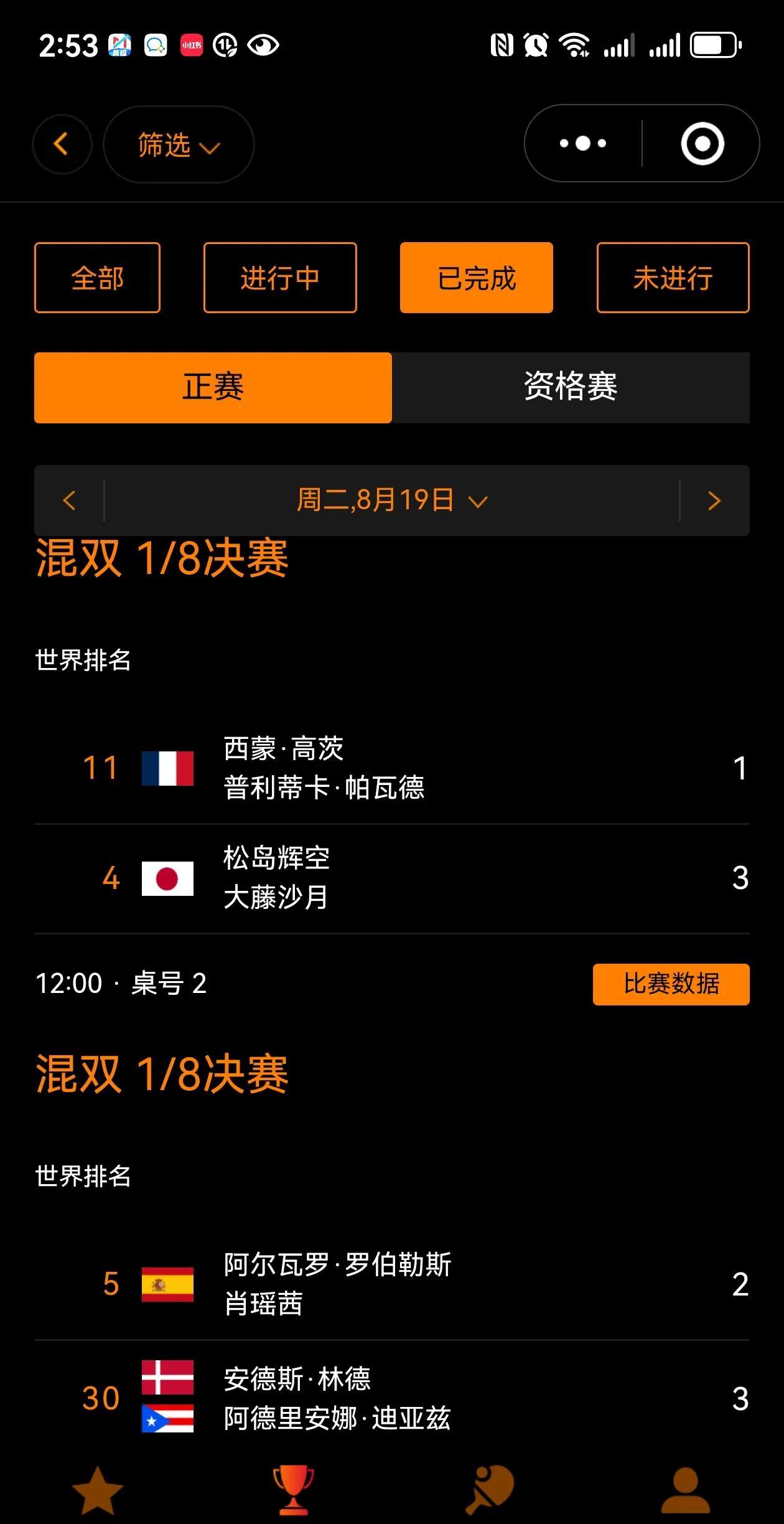784x1524 pixels.
Task: Open the 西蒙·高茨 vs 松岛辉空 match
Action: point(392,822)
